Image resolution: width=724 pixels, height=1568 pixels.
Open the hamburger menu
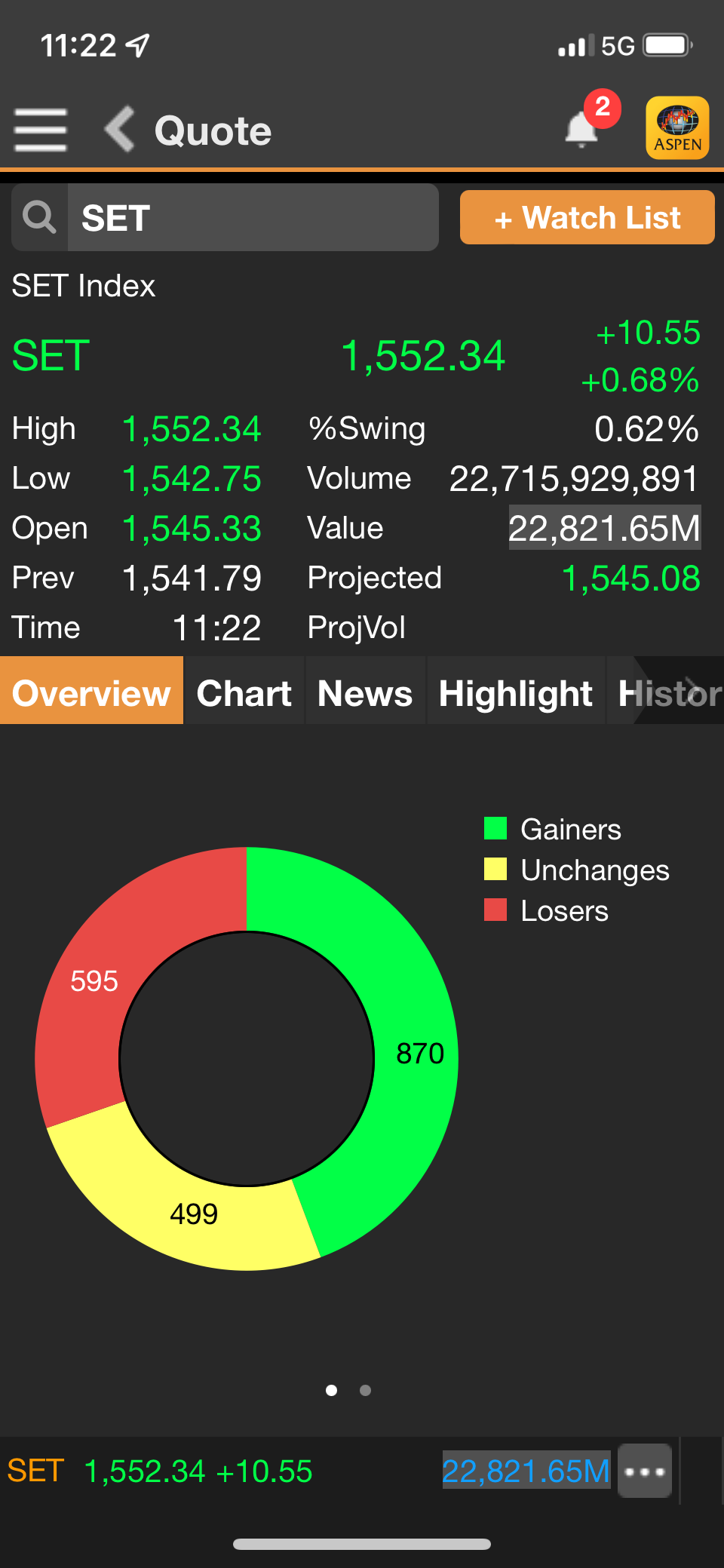(41, 130)
